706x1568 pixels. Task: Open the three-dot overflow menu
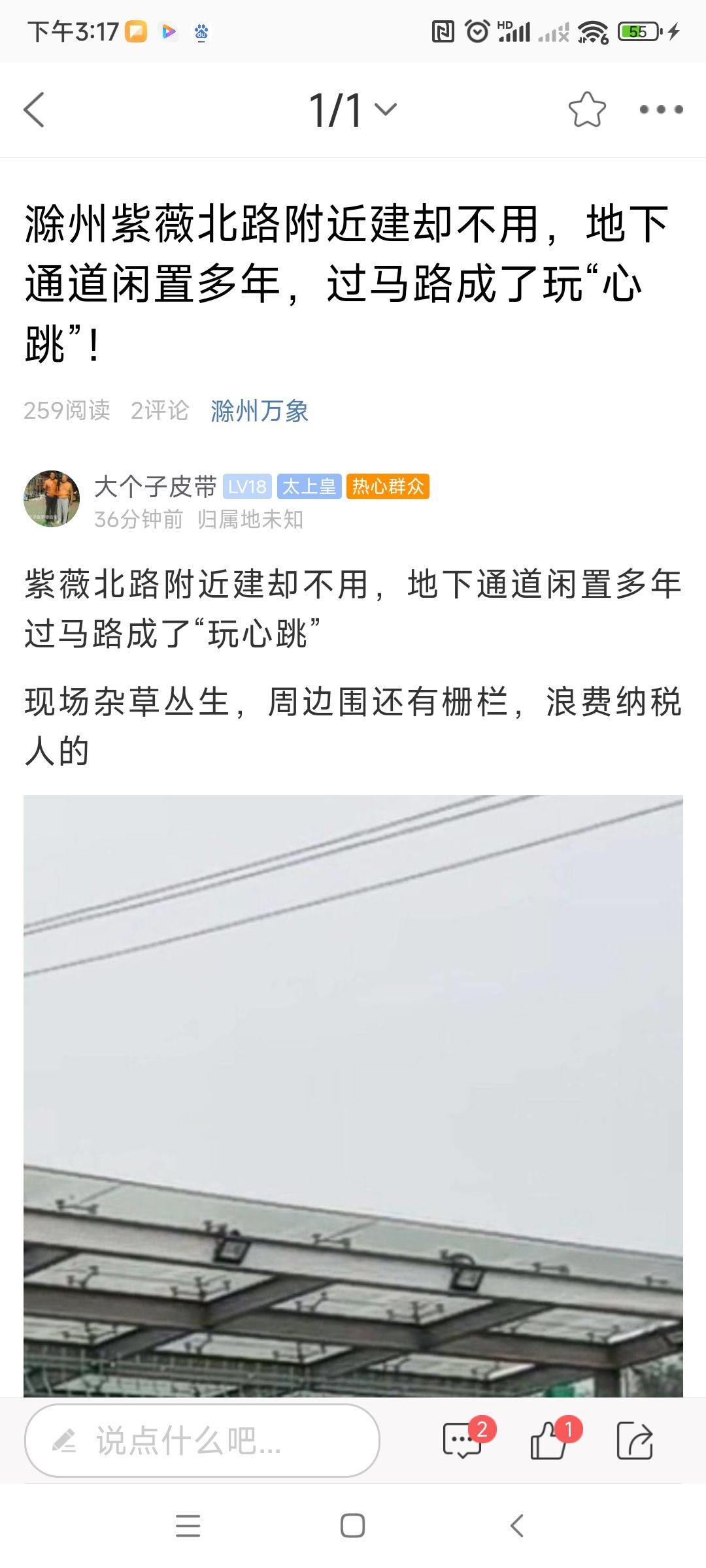tap(661, 110)
